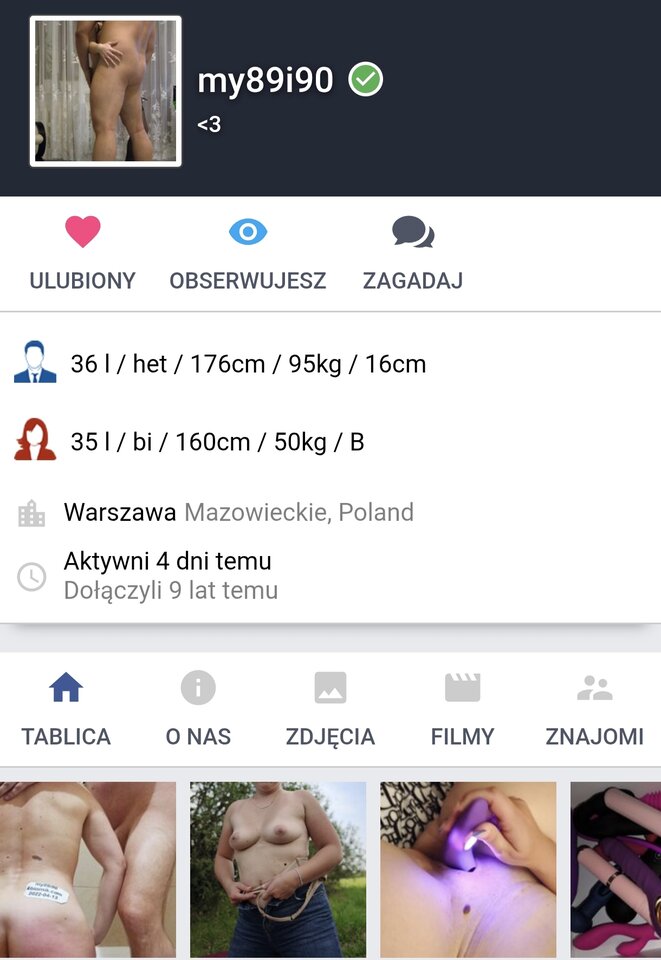Screen dimensions: 661x960
Task: Switch to the Zdjęcia tab
Action: point(330,710)
